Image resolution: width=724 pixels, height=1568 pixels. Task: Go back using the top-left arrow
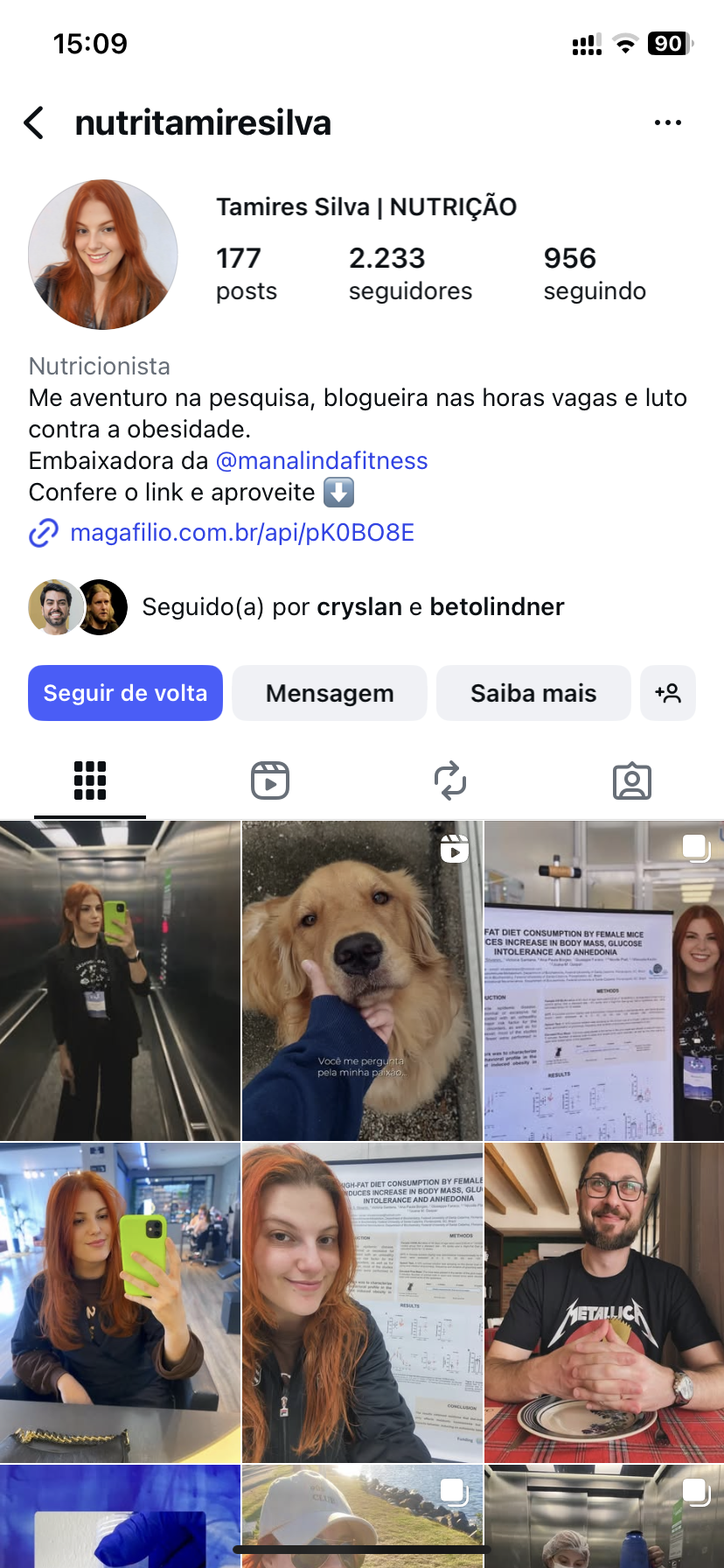[x=34, y=123]
